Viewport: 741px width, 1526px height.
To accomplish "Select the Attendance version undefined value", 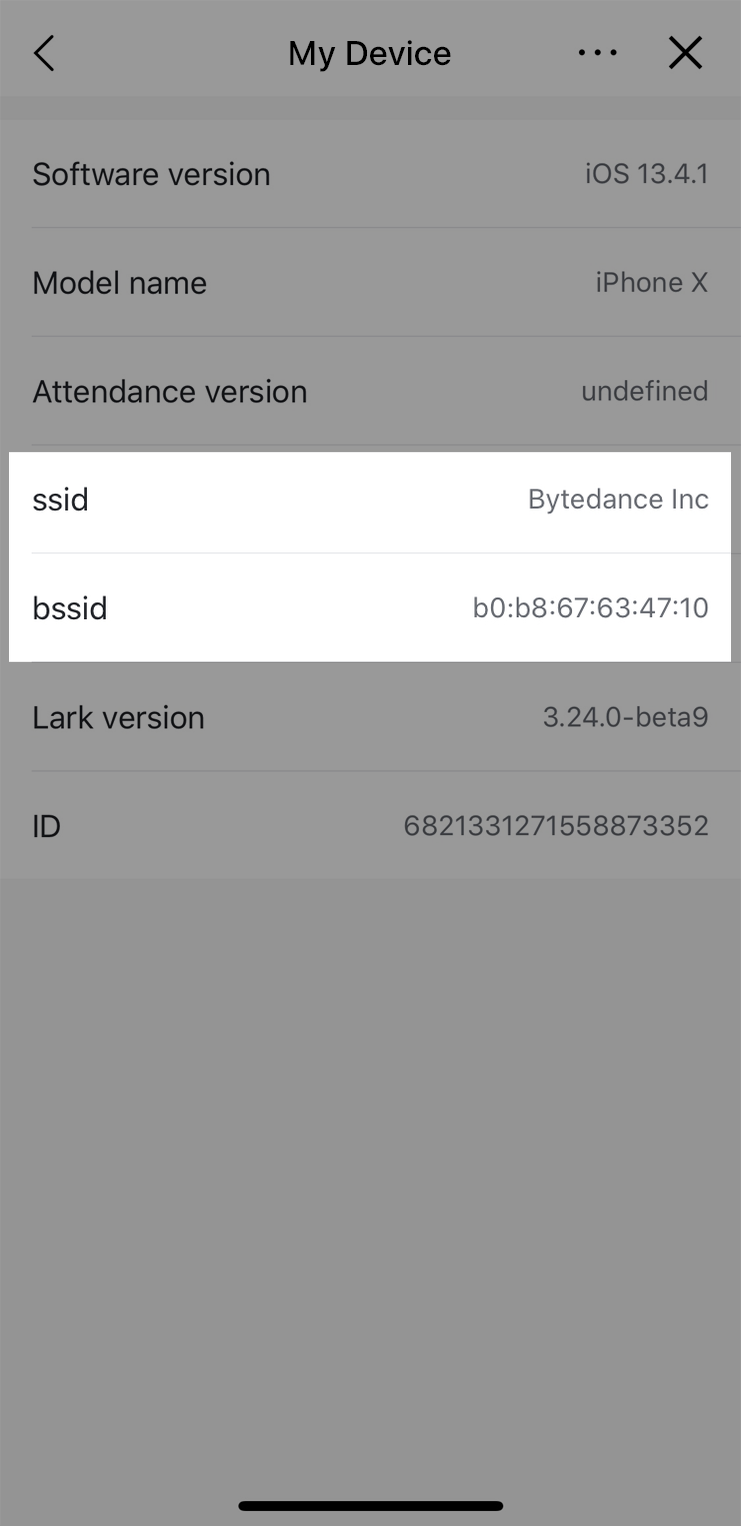I will pyautogui.click(x=644, y=391).
